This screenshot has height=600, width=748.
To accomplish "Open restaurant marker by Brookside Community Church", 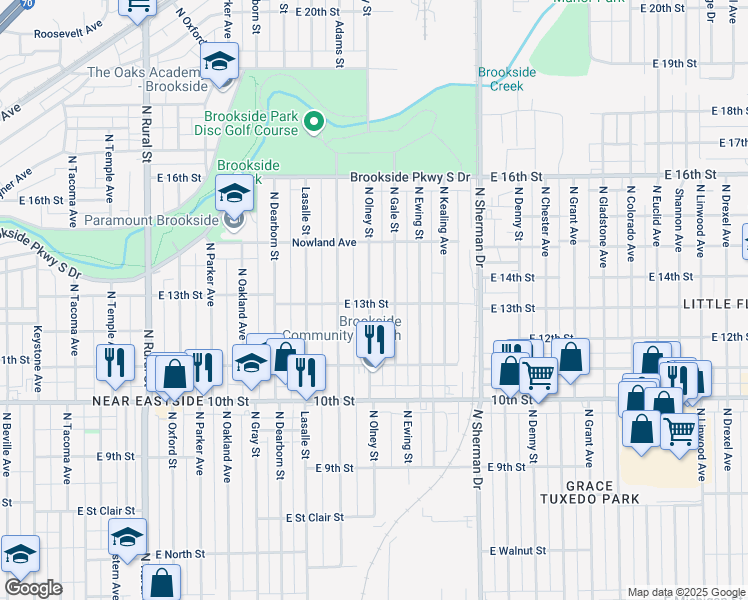I will point(375,341).
